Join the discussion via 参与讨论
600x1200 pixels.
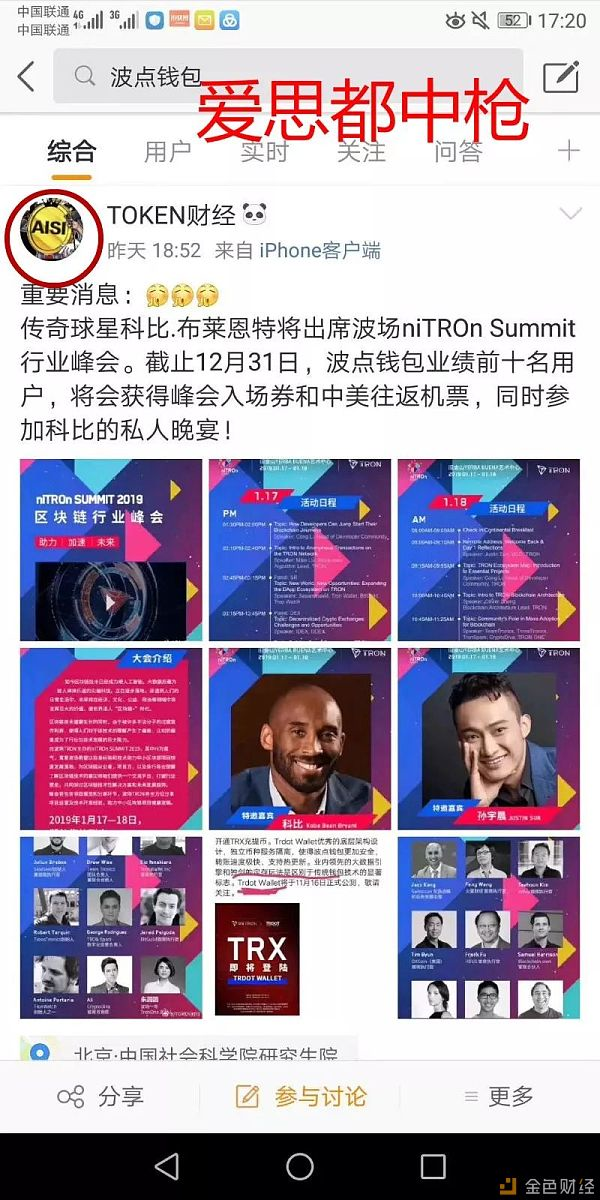(300, 1096)
